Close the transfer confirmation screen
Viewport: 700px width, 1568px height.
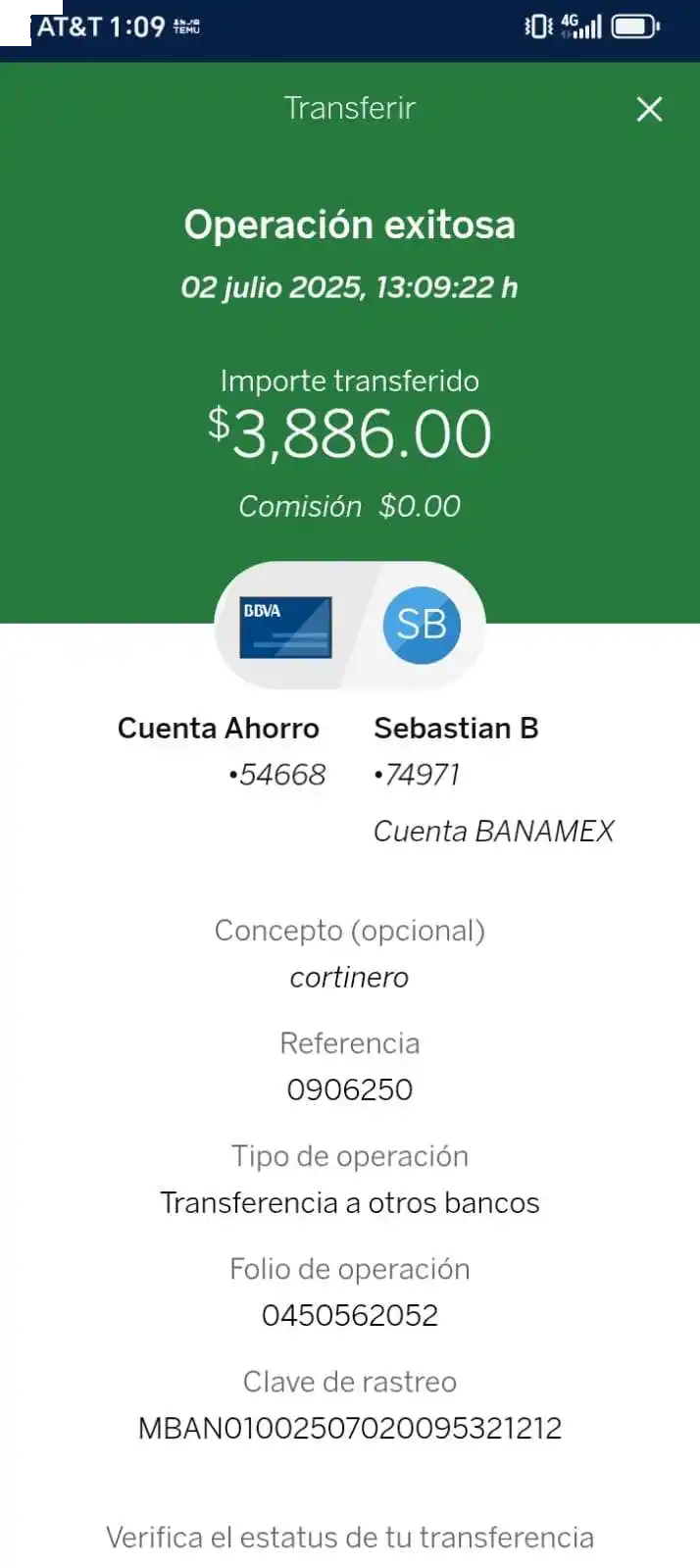(649, 109)
